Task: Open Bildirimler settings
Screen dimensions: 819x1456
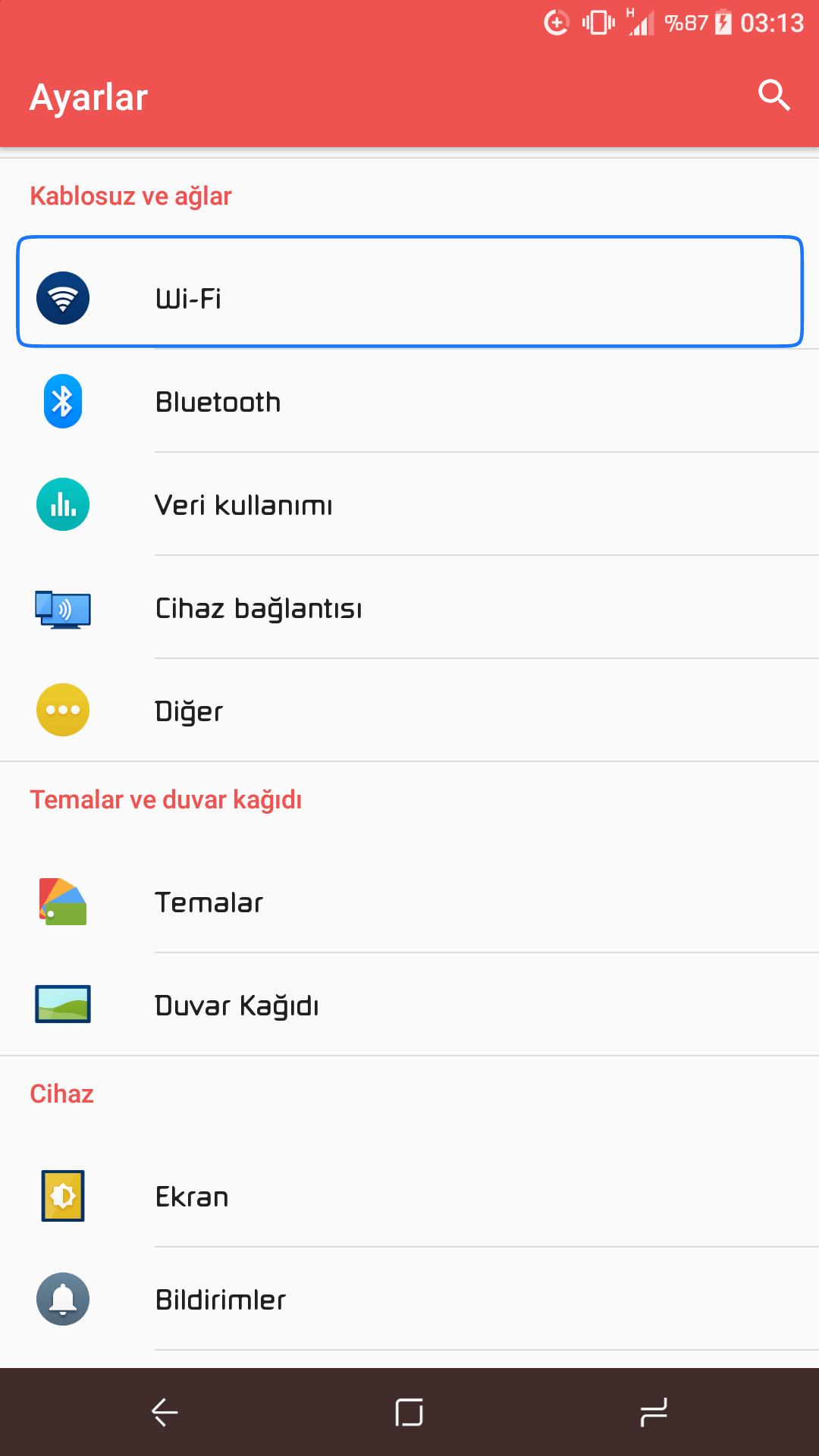Action: point(409,1299)
